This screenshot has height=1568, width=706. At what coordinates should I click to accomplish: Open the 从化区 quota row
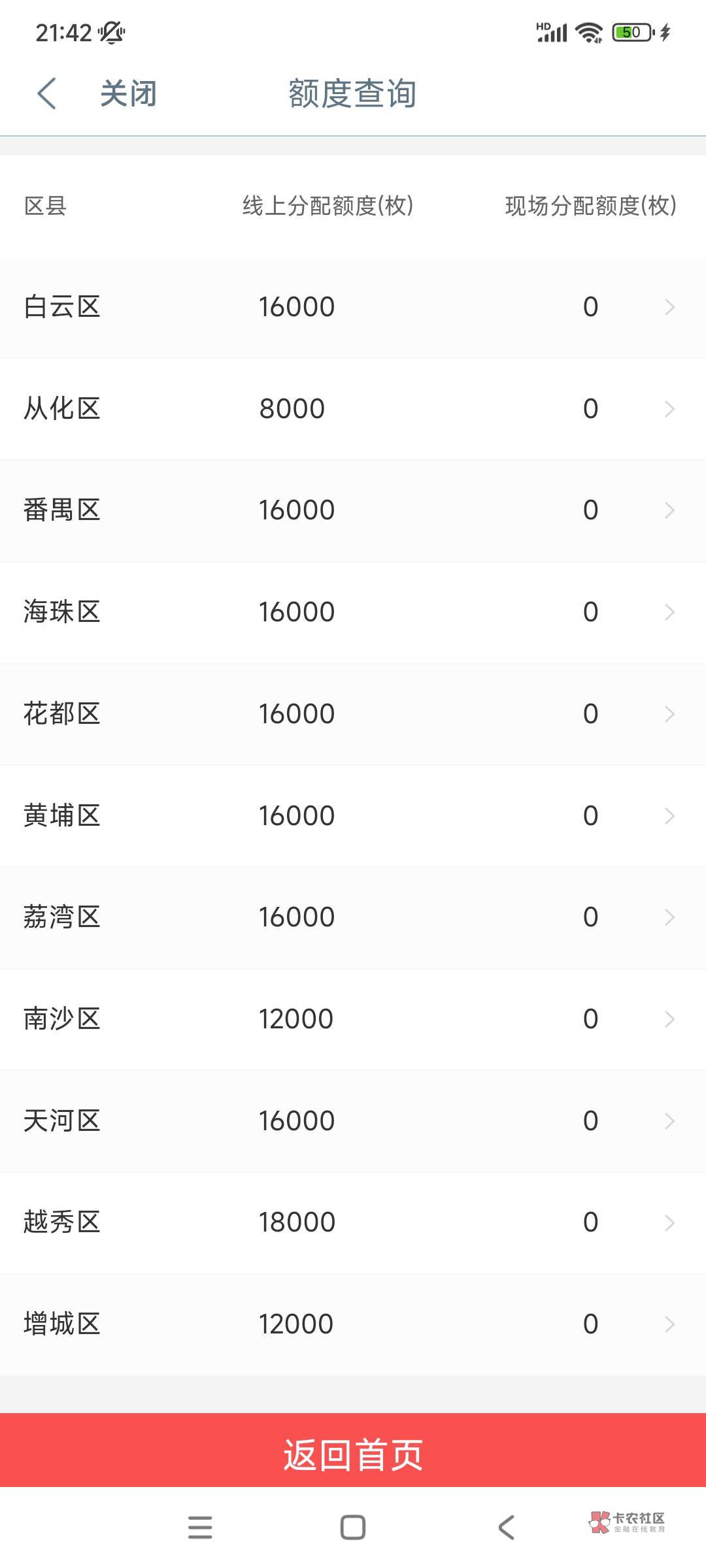353,409
